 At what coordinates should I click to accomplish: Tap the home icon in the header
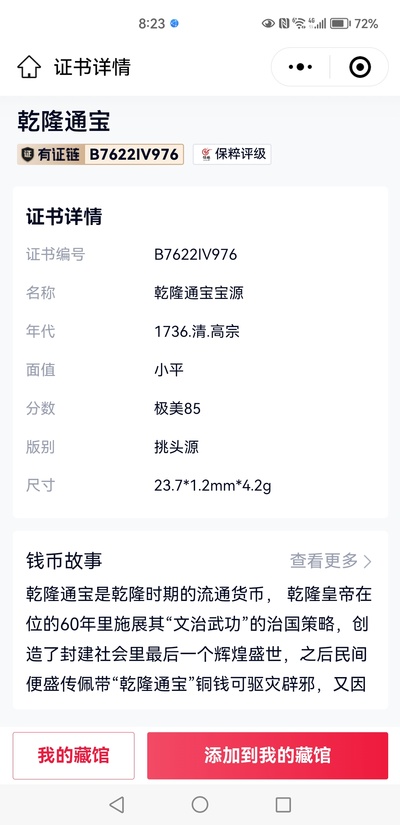coord(29,67)
